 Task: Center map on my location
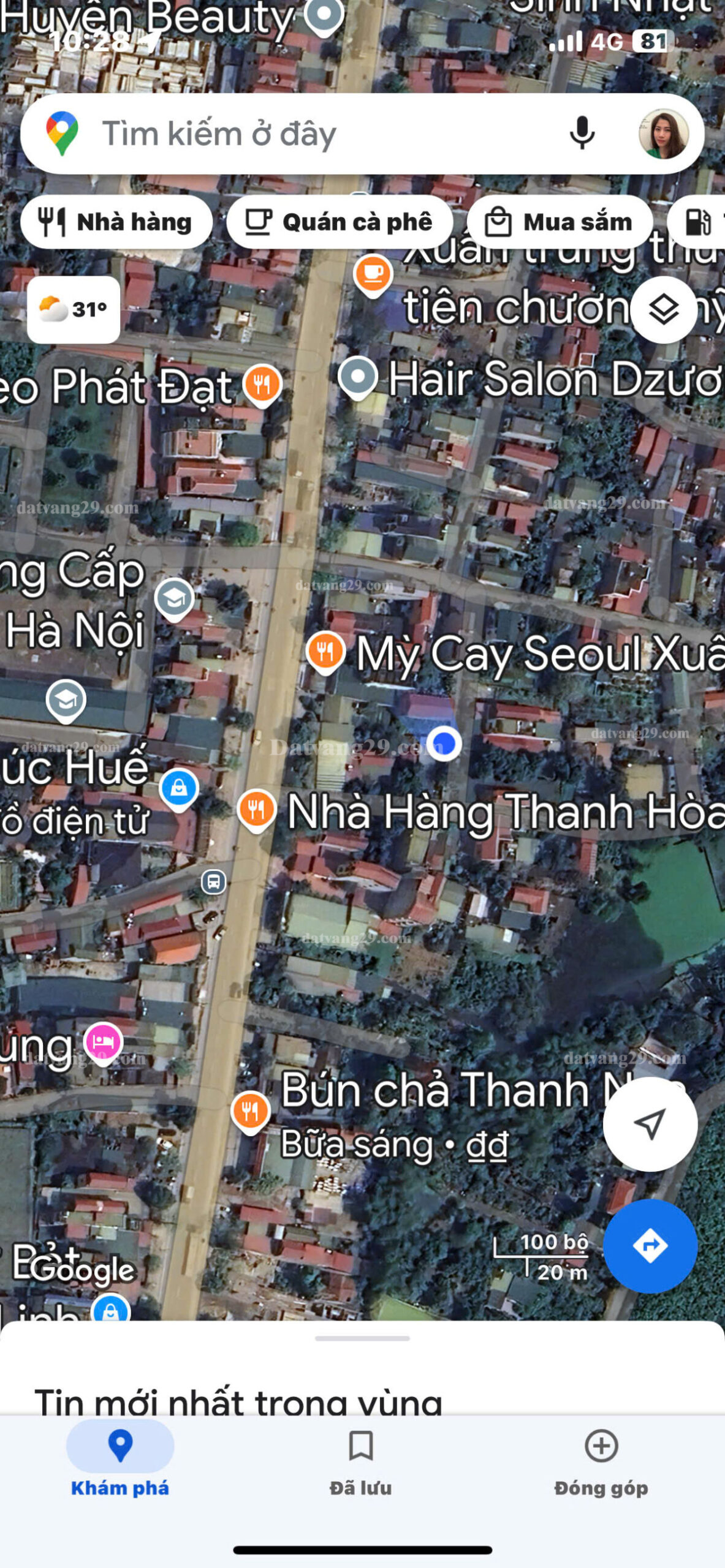tap(650, 1124)
